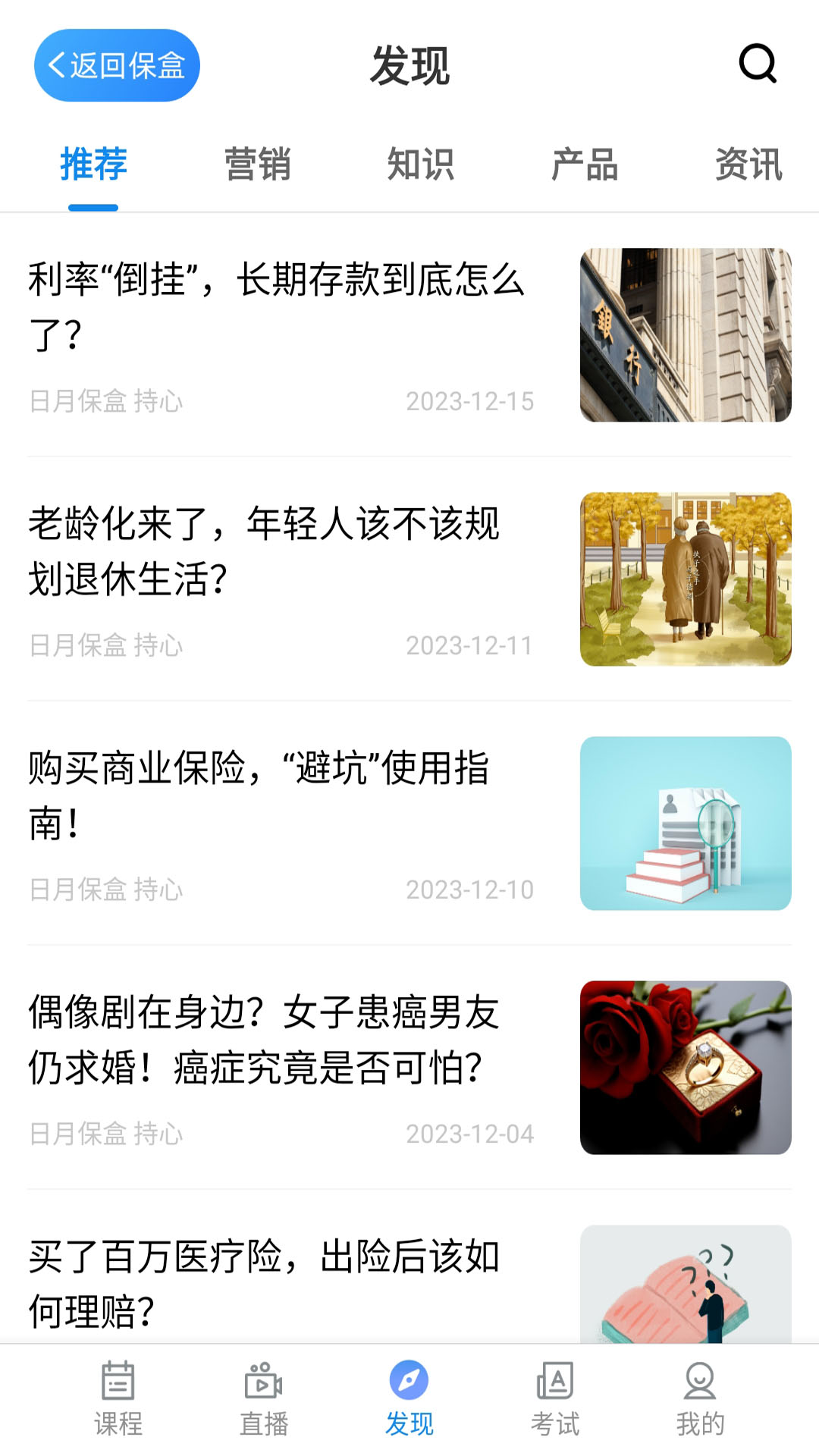819x1456 pixels.
Task: Select the 推荐 tab
Action: click(x=93, y=165)
